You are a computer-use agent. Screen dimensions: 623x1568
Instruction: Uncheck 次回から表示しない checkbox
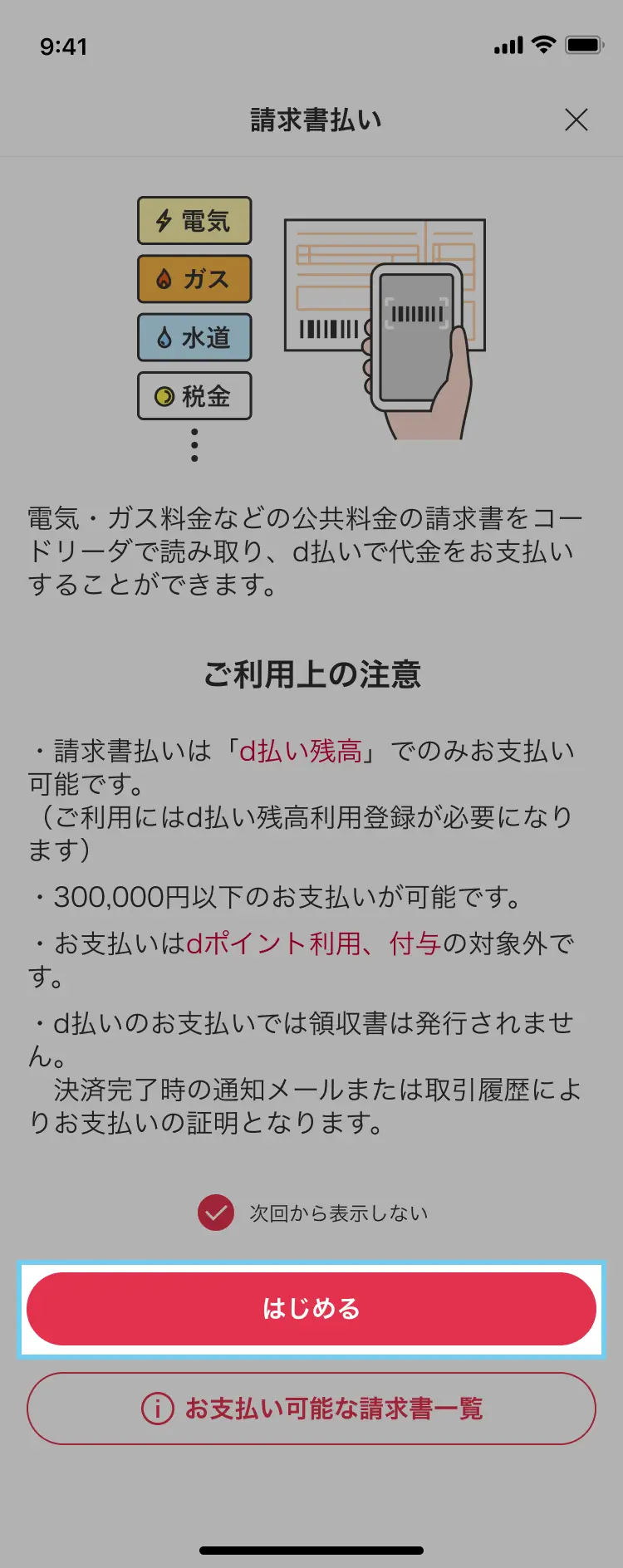[216, 1213]
